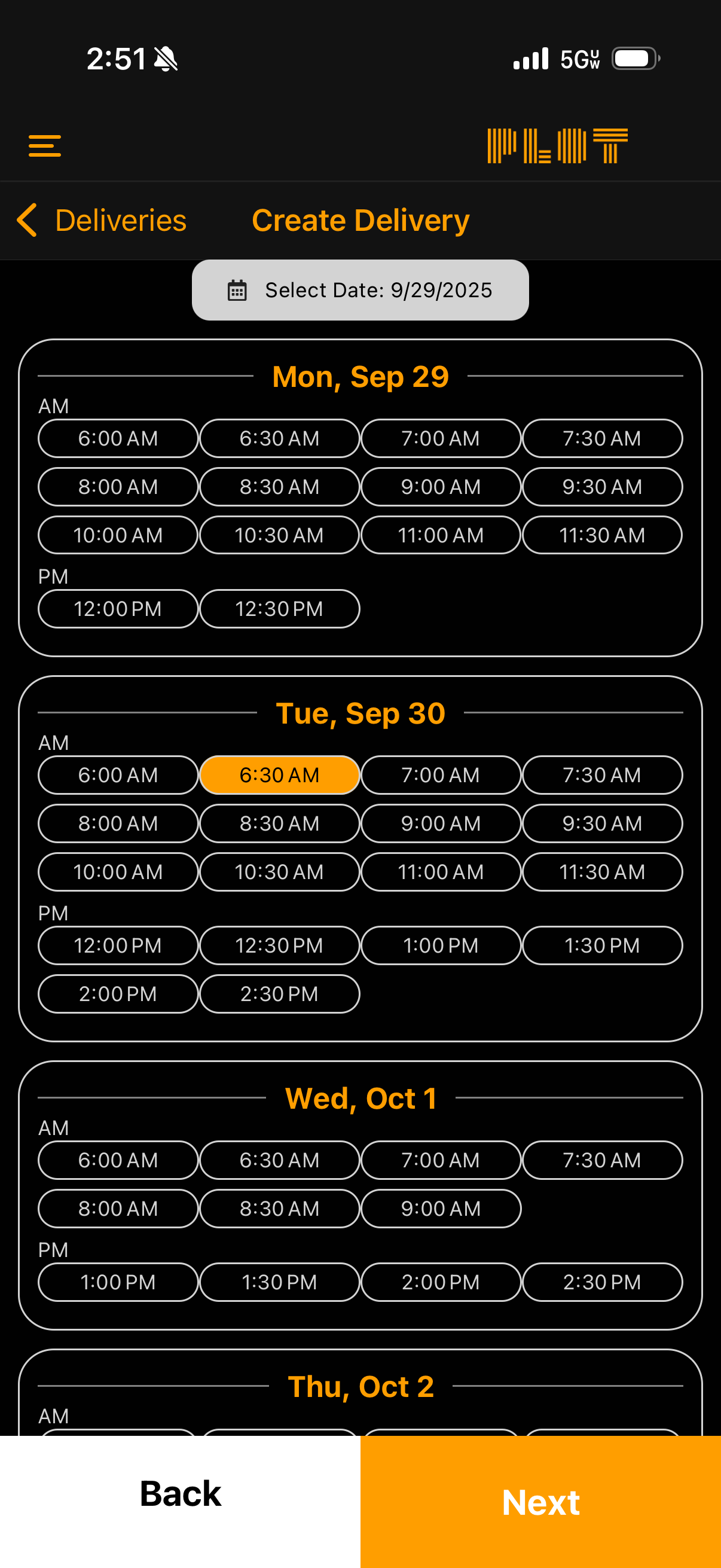Screen dimensions: 721x1568
Task: Tap the selected 6:30 AM Tuesday slot
Action: tap(279, 775)
